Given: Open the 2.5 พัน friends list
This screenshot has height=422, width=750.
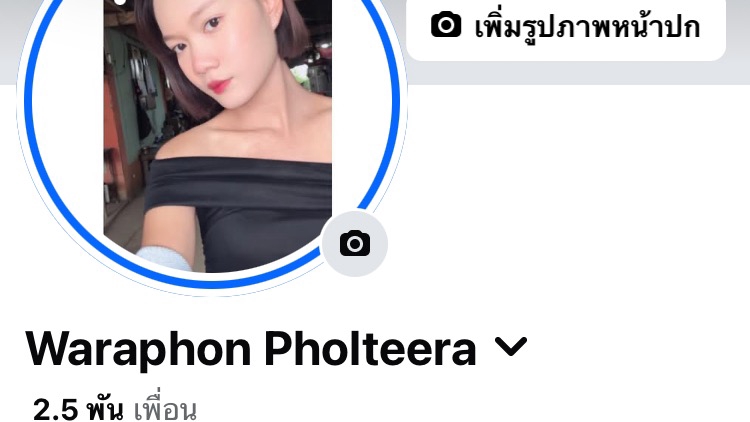Looking at the screenshot, I should pos(115,409).
